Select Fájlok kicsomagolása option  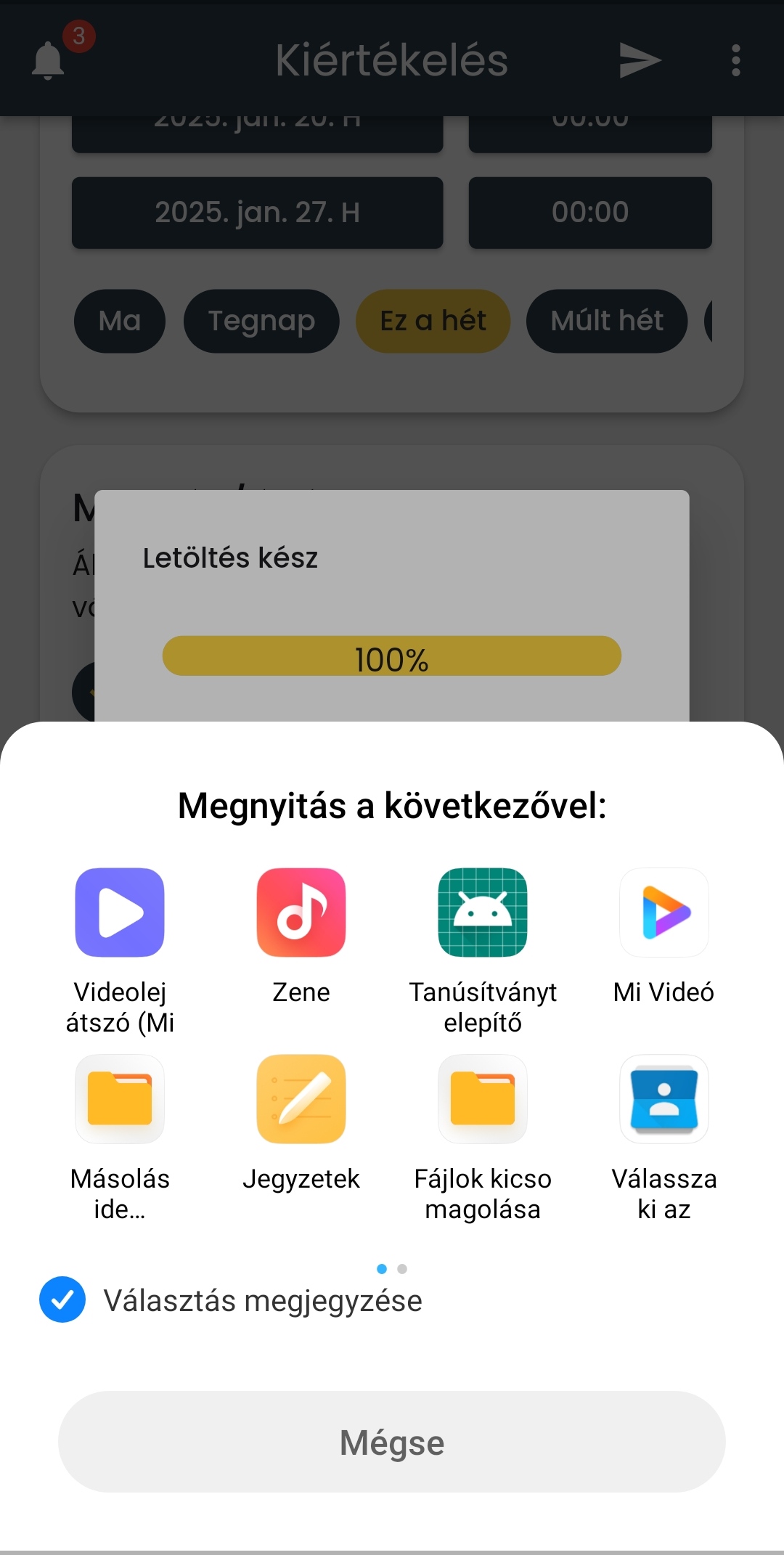pos(483,1099)
